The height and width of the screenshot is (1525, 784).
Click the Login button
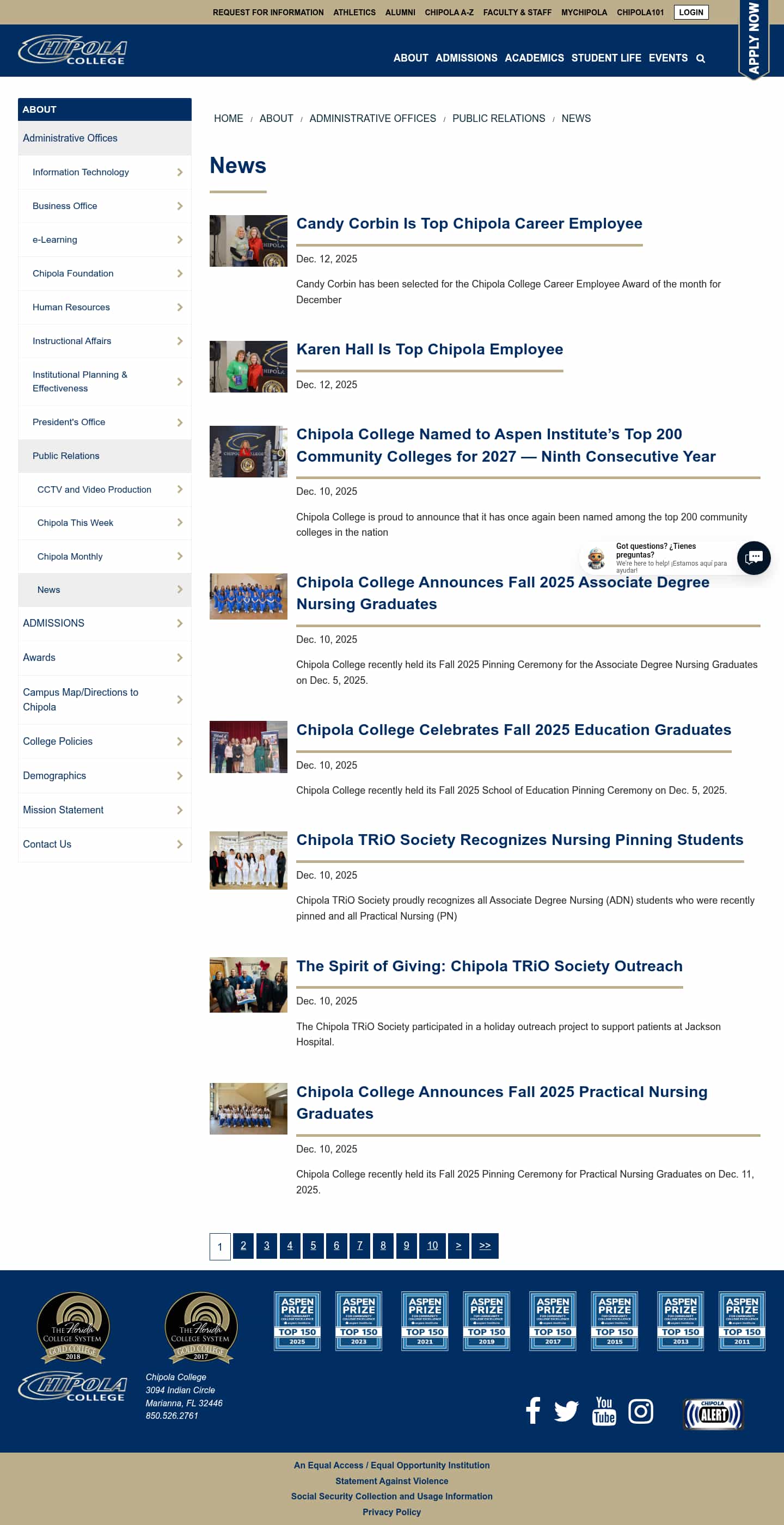pyautogui.click(x=690, y=13)
